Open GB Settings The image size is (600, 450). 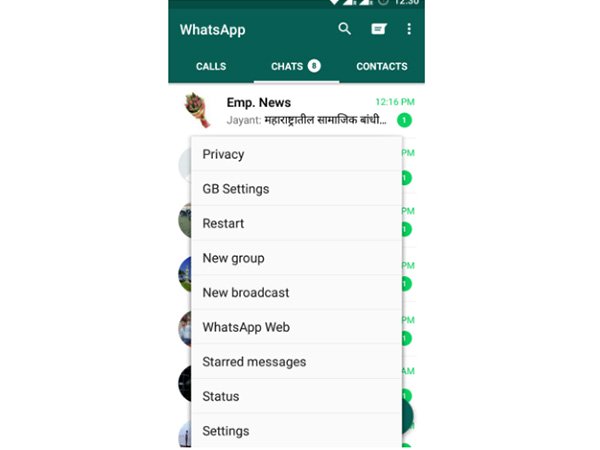296,189
